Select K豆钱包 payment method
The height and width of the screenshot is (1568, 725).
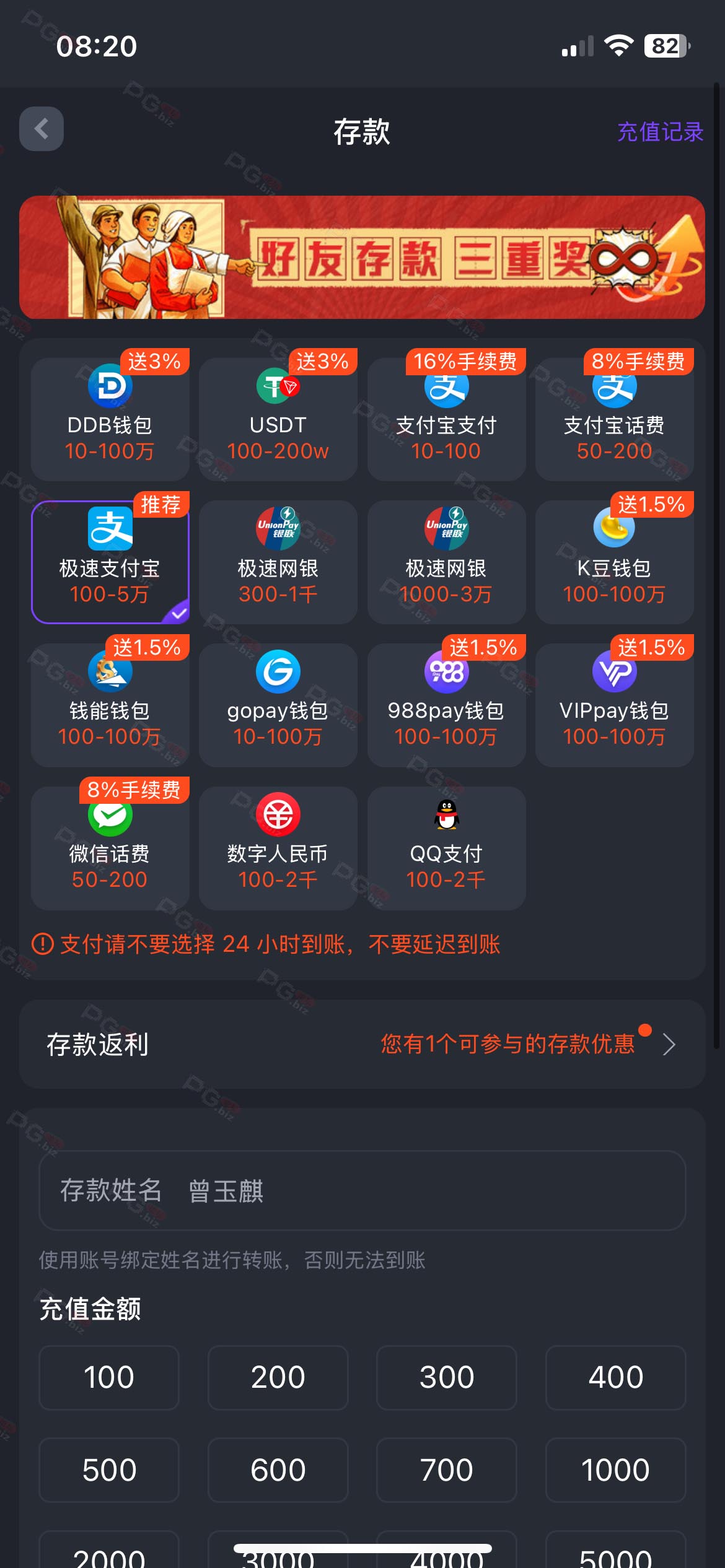click(615, 562)
